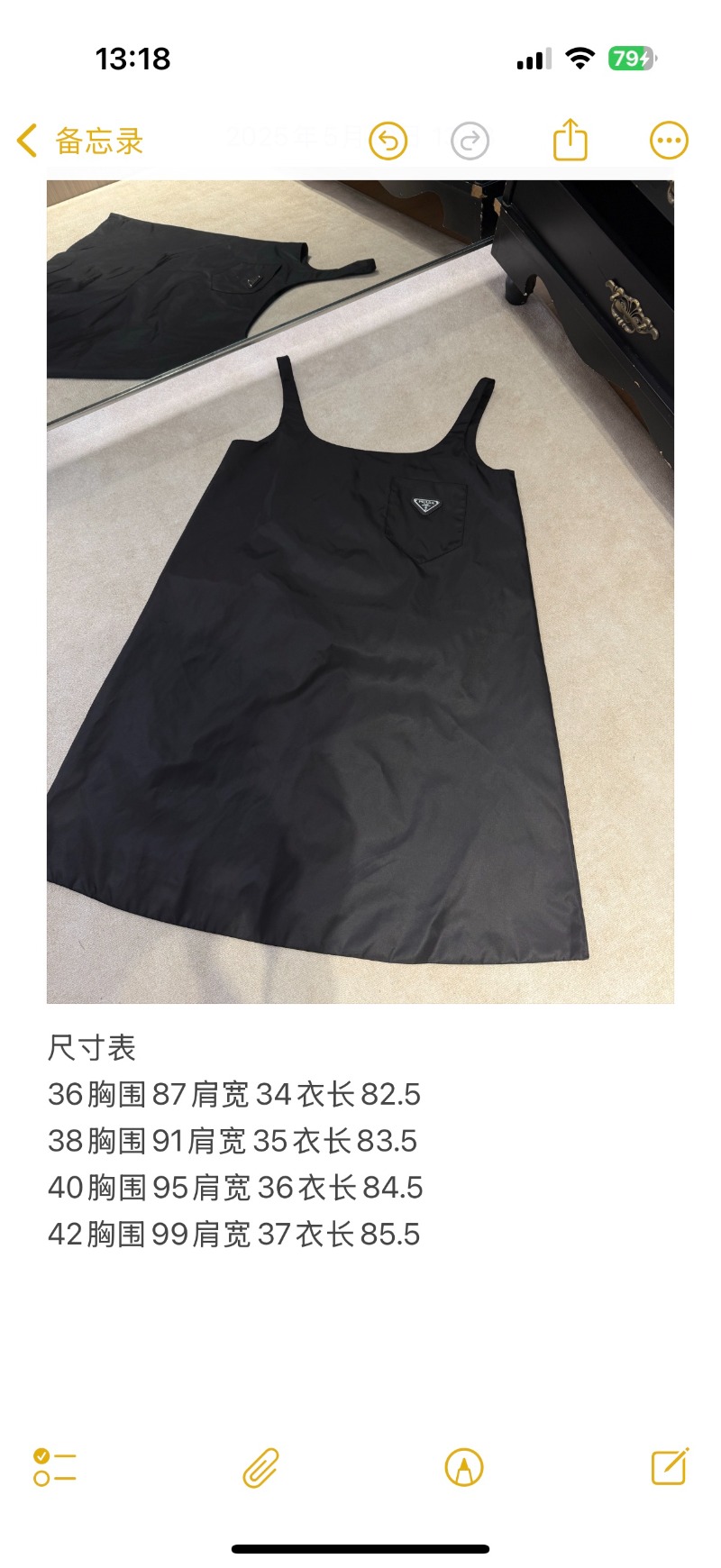Screen dimensions: 721x1568
Task: Redo the last edit
Action: (x=470, y=141)
